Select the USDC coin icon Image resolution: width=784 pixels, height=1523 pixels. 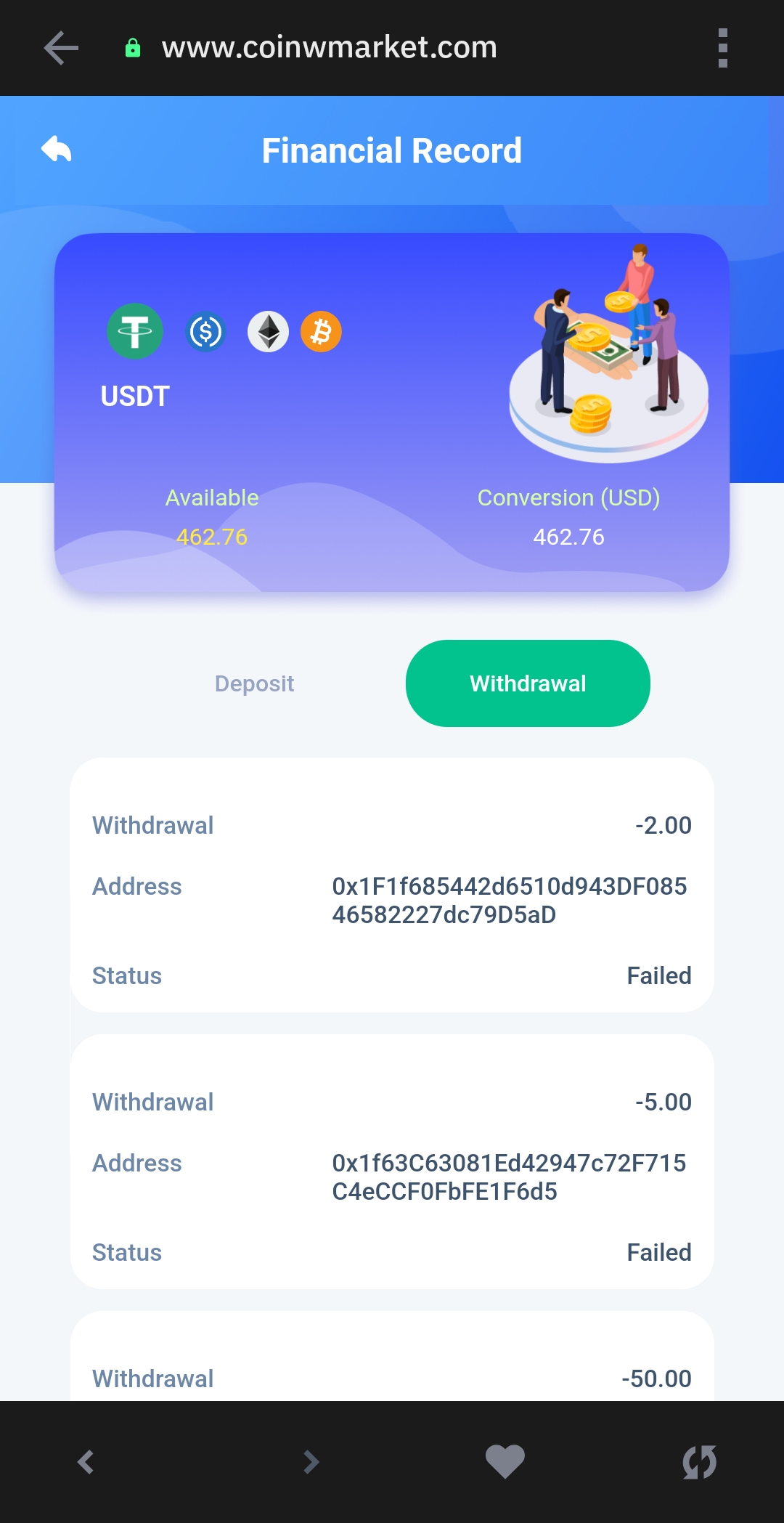click(205, 332)
